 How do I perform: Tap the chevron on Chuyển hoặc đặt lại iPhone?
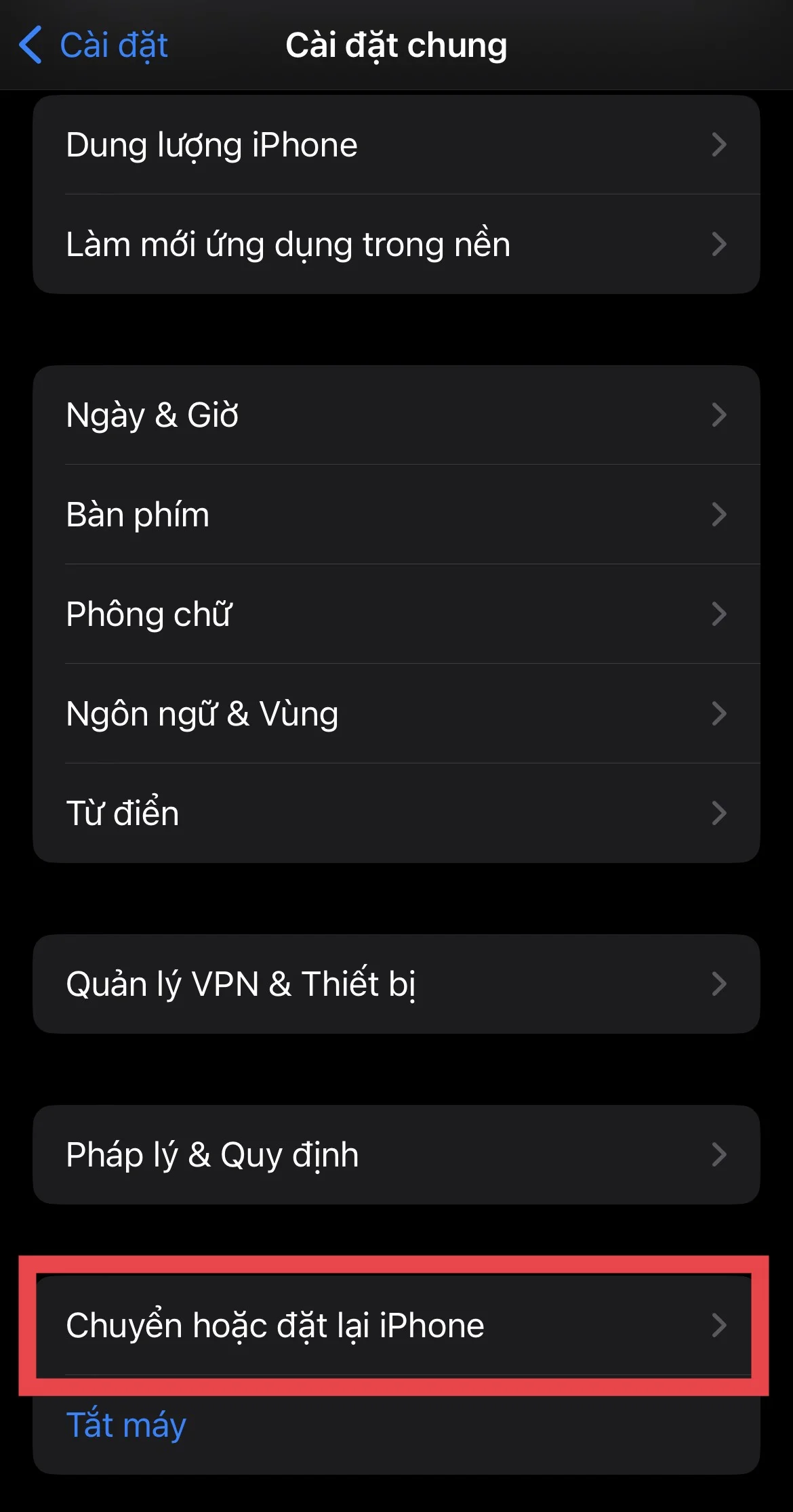click(718, 1326)
